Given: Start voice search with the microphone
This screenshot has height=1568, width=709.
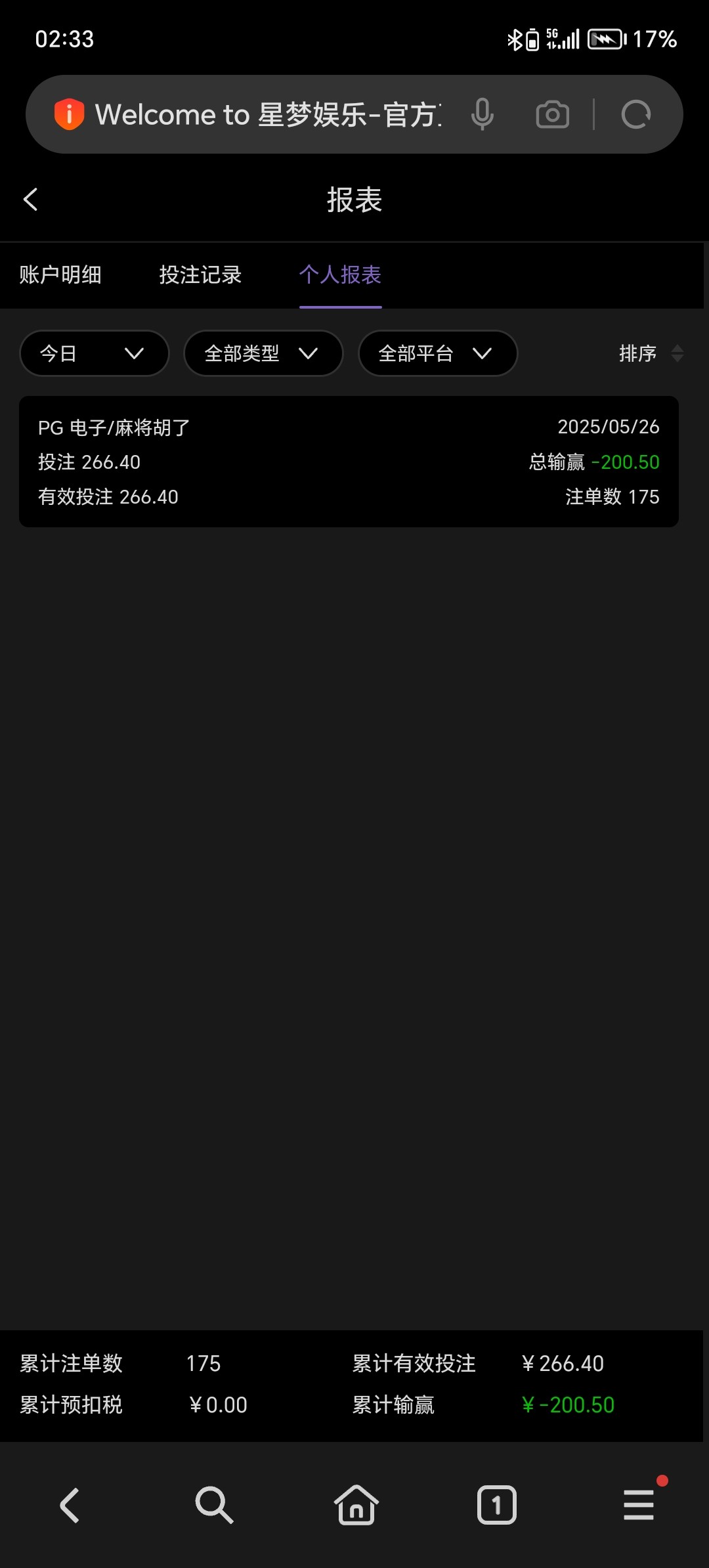Looking at the screenshot, I should (x=483, y=114).
